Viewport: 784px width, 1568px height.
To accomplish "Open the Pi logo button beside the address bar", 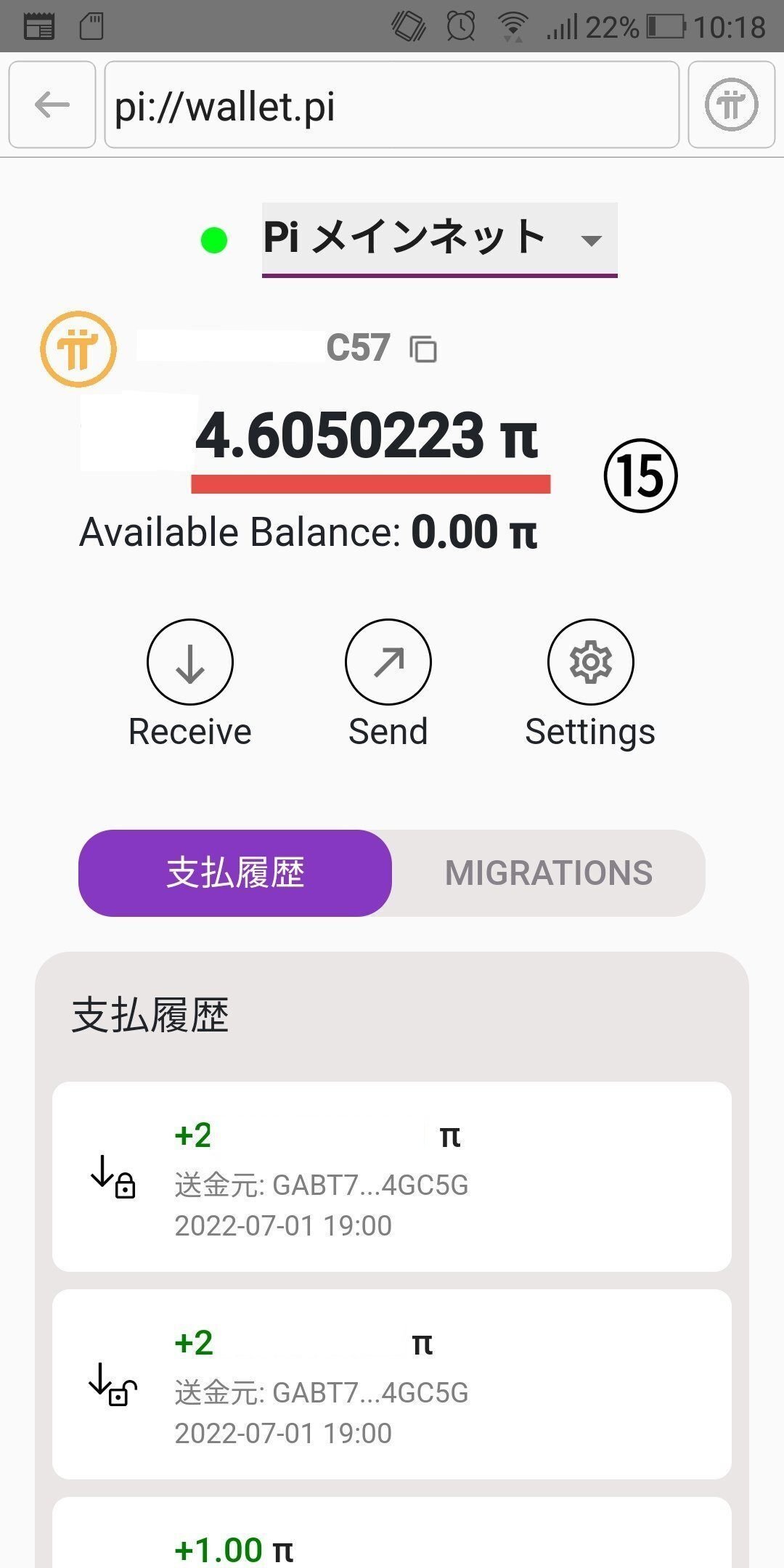I will (731, 105).
